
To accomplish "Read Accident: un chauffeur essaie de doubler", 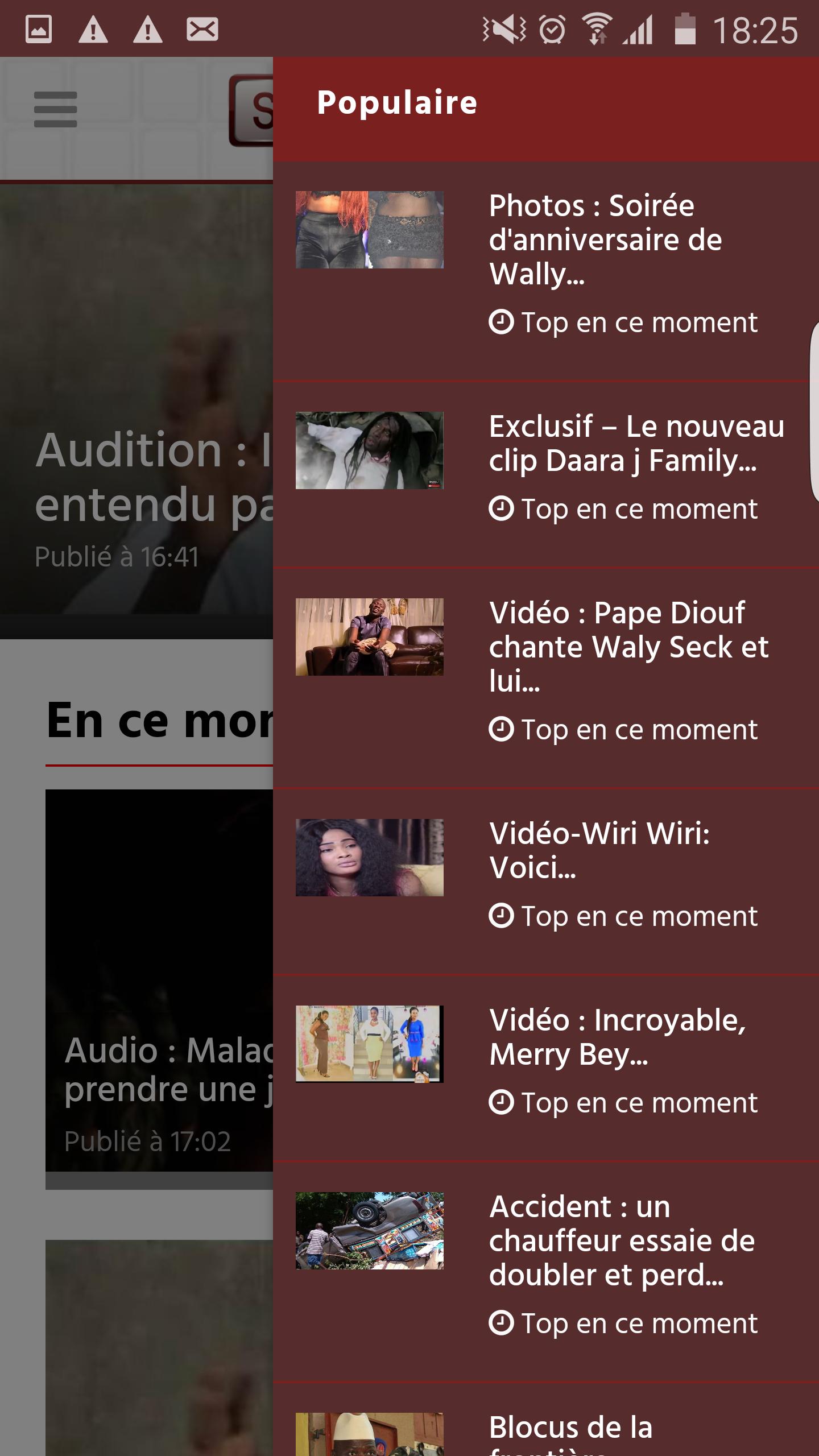I will pos(622,1241).
